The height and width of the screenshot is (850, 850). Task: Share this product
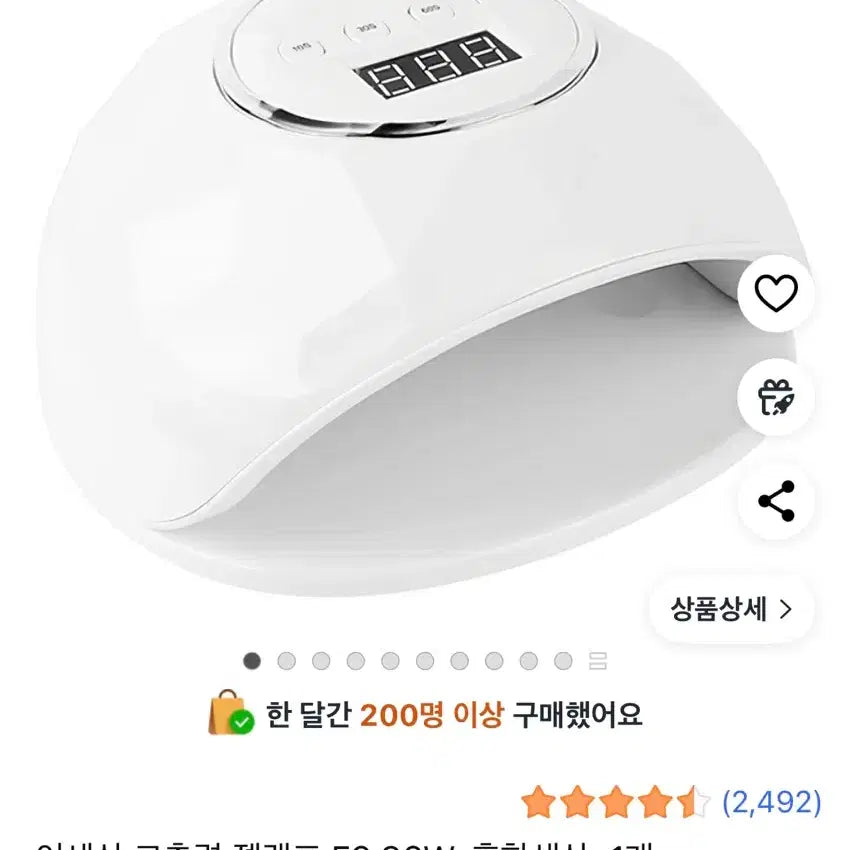(775, 501)
